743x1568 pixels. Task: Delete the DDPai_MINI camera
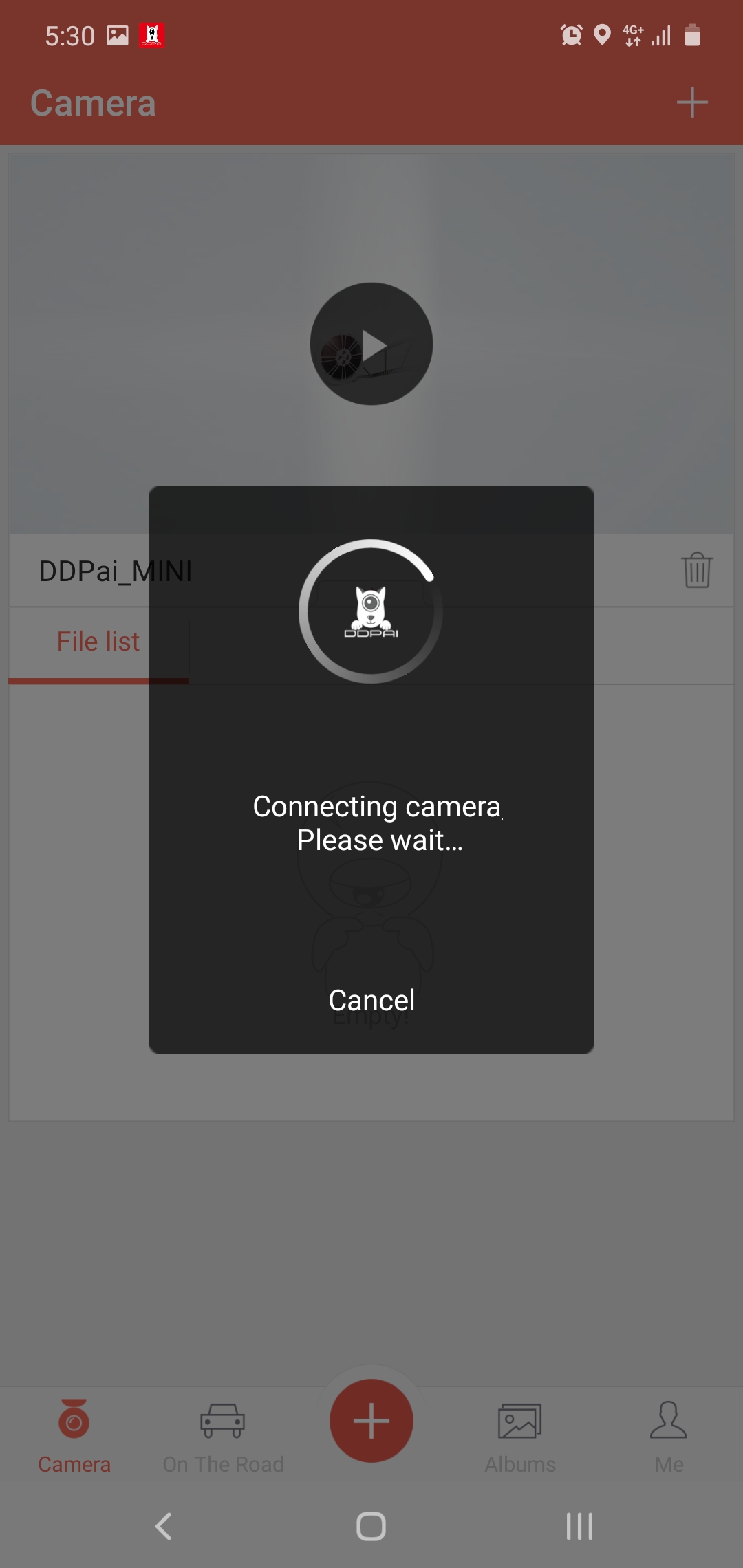coord(697,570)
